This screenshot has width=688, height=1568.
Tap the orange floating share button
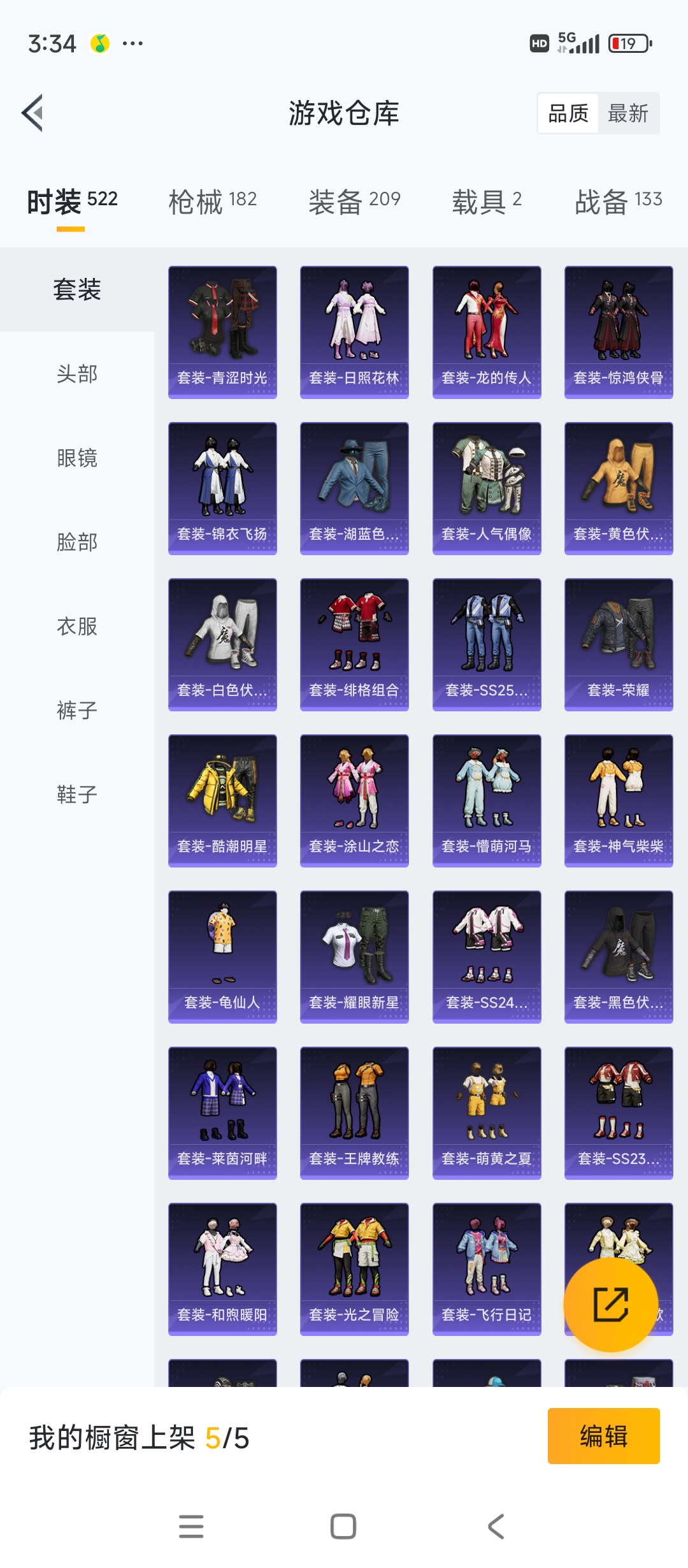pyautogui.click(x=610, y=1304)
